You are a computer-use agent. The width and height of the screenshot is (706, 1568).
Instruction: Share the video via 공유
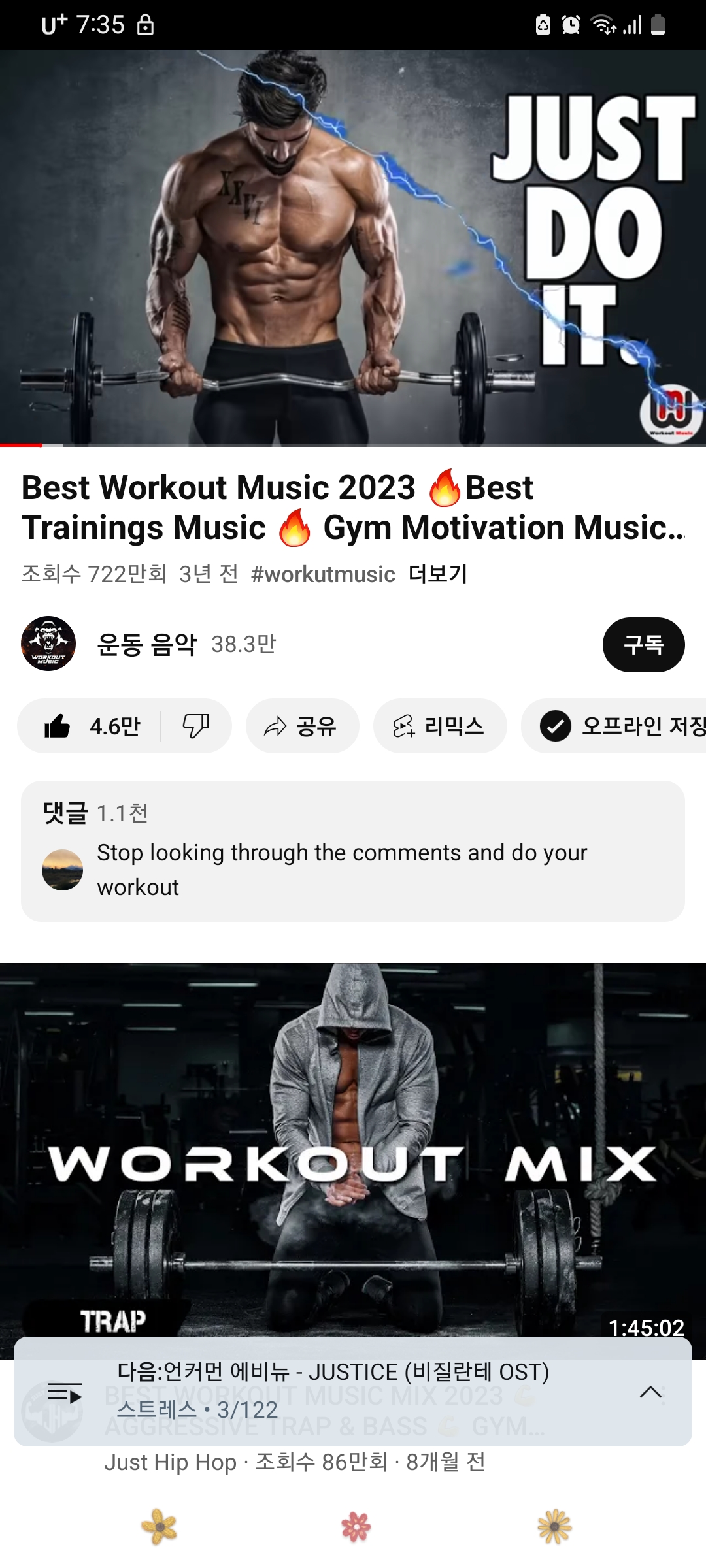pyautogui.click(x=301, y=726)
